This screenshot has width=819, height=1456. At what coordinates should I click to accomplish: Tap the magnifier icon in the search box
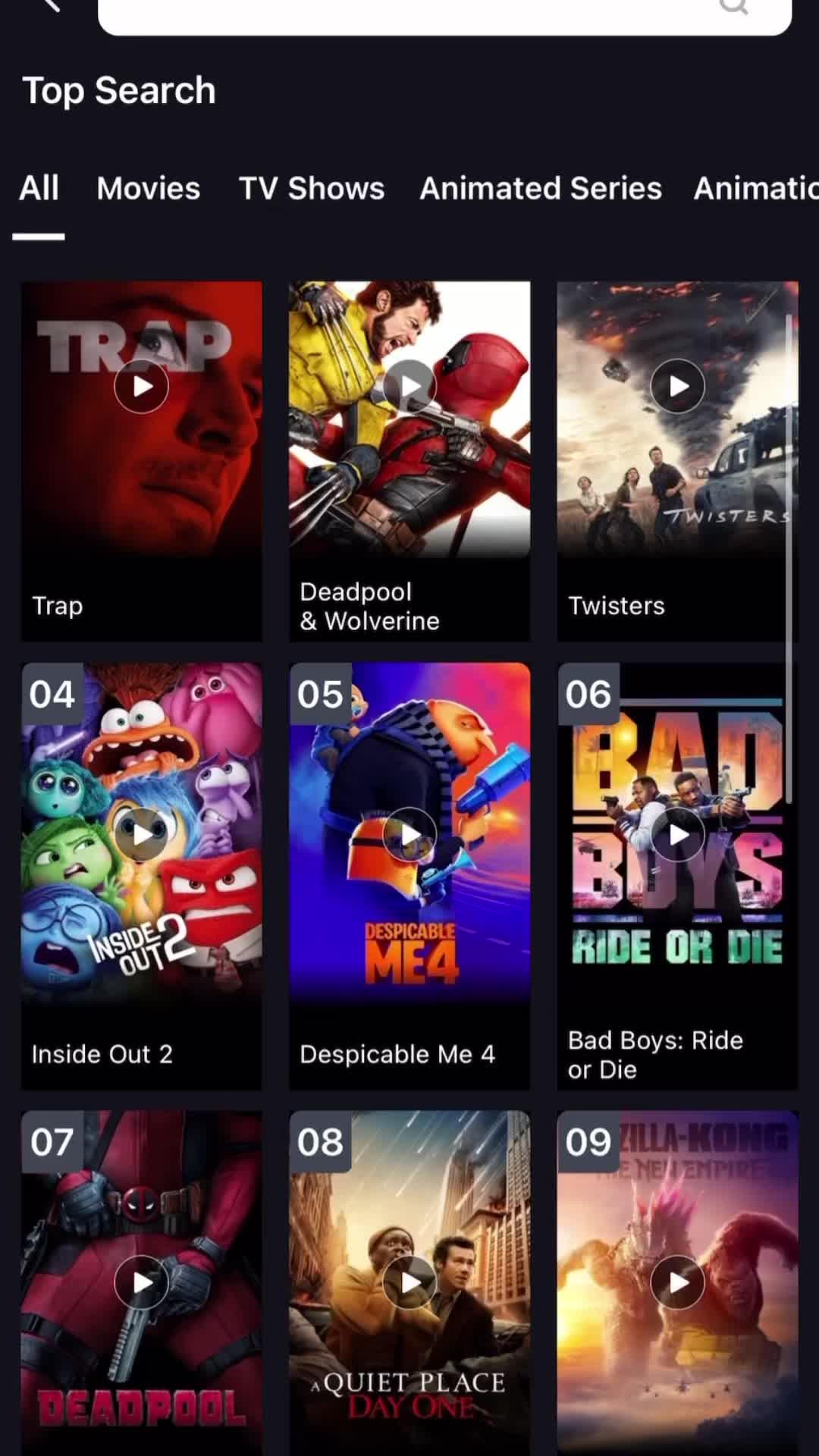pos(733,8)
